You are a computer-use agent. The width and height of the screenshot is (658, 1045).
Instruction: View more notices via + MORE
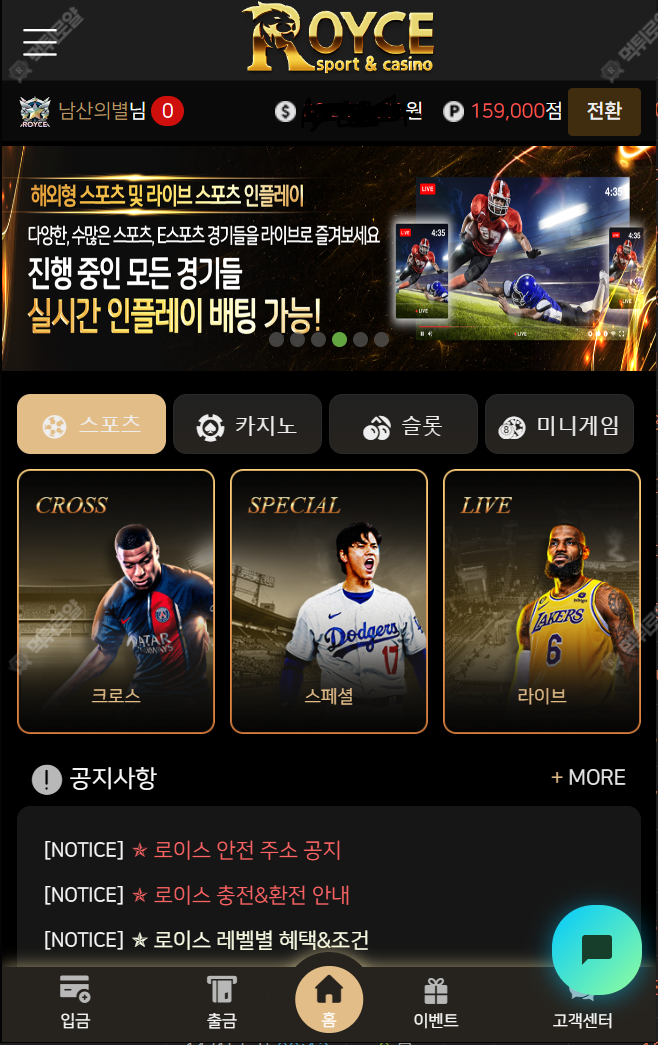(588, 778)
